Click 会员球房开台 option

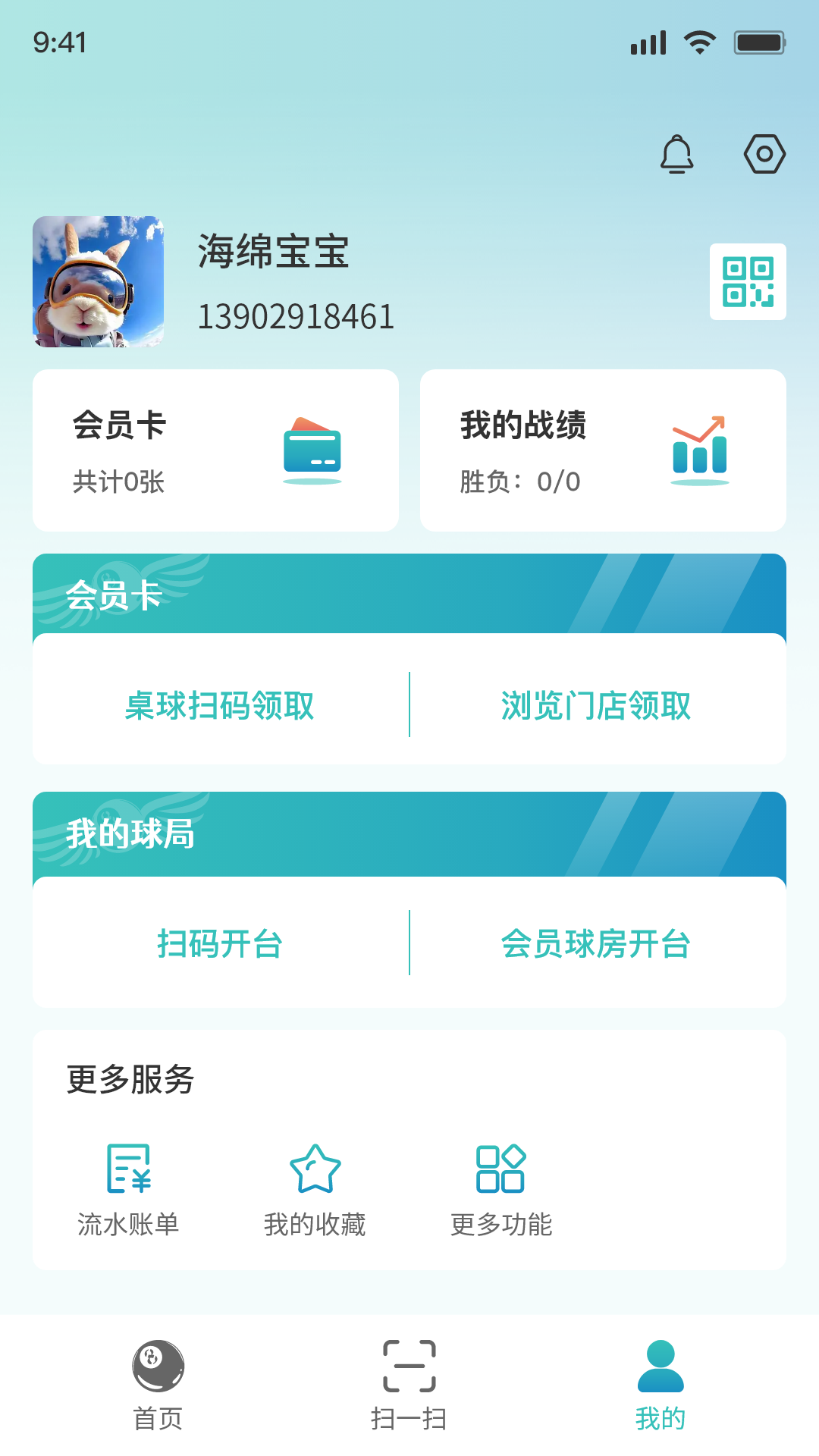coord(599,944)
